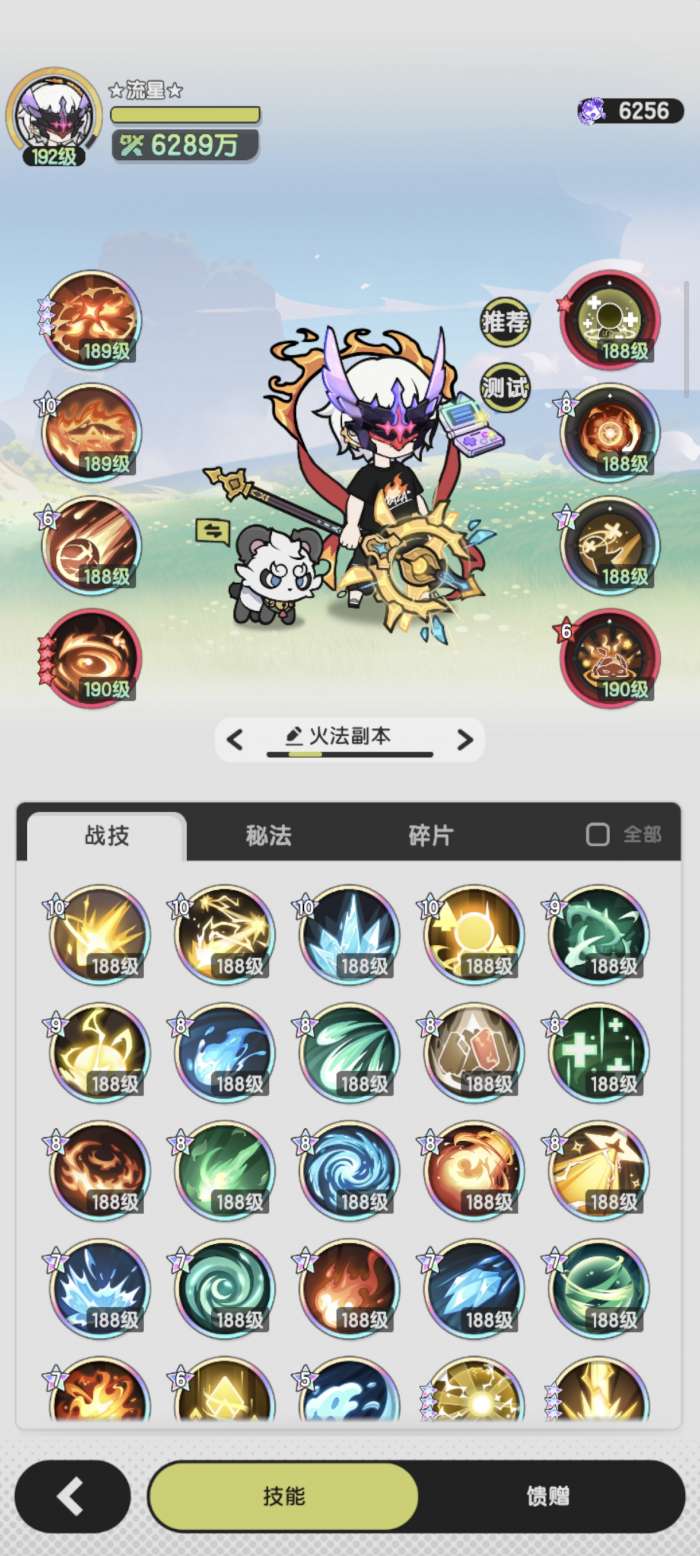700x1556 pixels.
Task: Tick the 全部 checkbox
Action: [x=598, y=835]
